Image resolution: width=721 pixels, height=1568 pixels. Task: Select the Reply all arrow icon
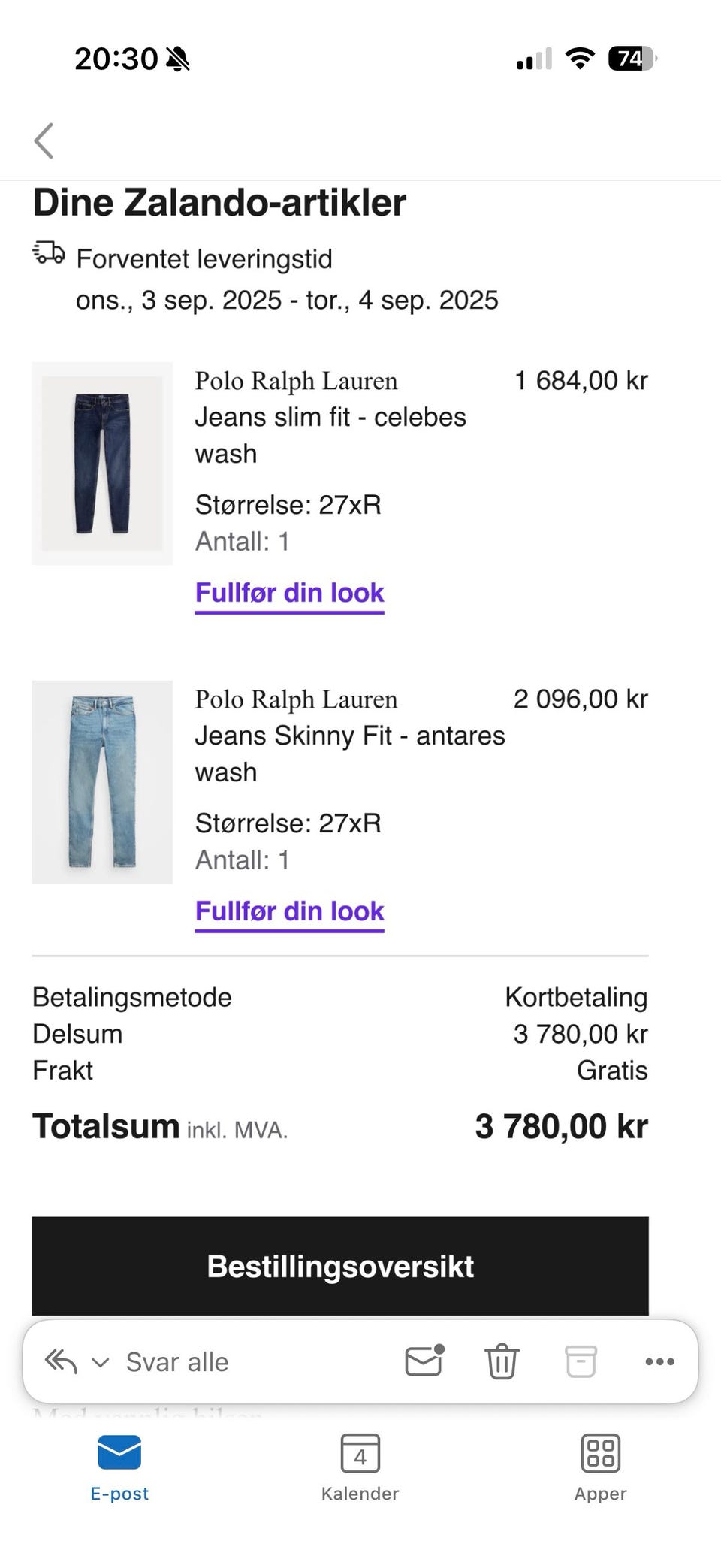(60, 1361)
